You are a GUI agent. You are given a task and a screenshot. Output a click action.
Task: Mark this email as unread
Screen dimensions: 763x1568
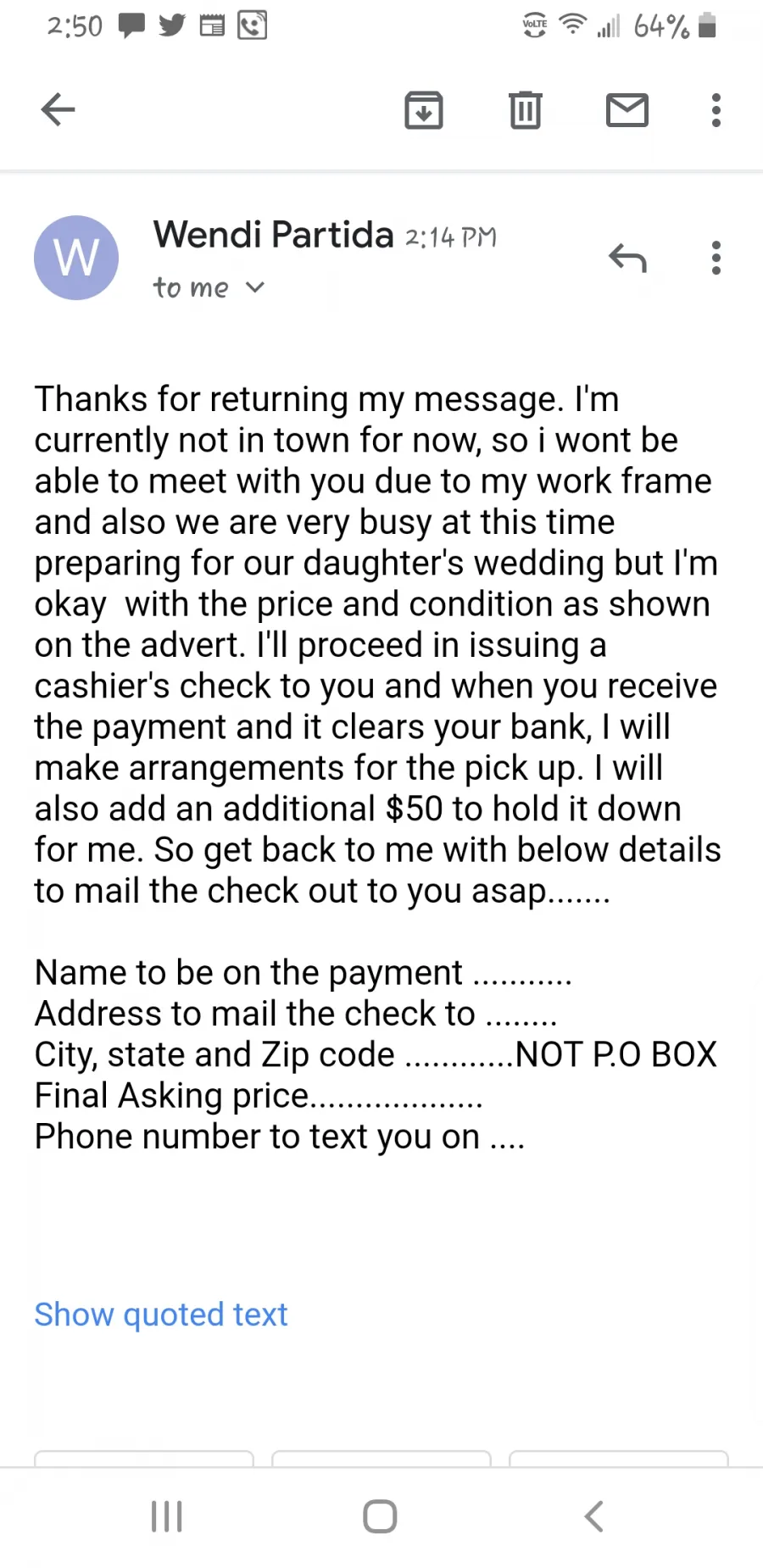[627, 110]
